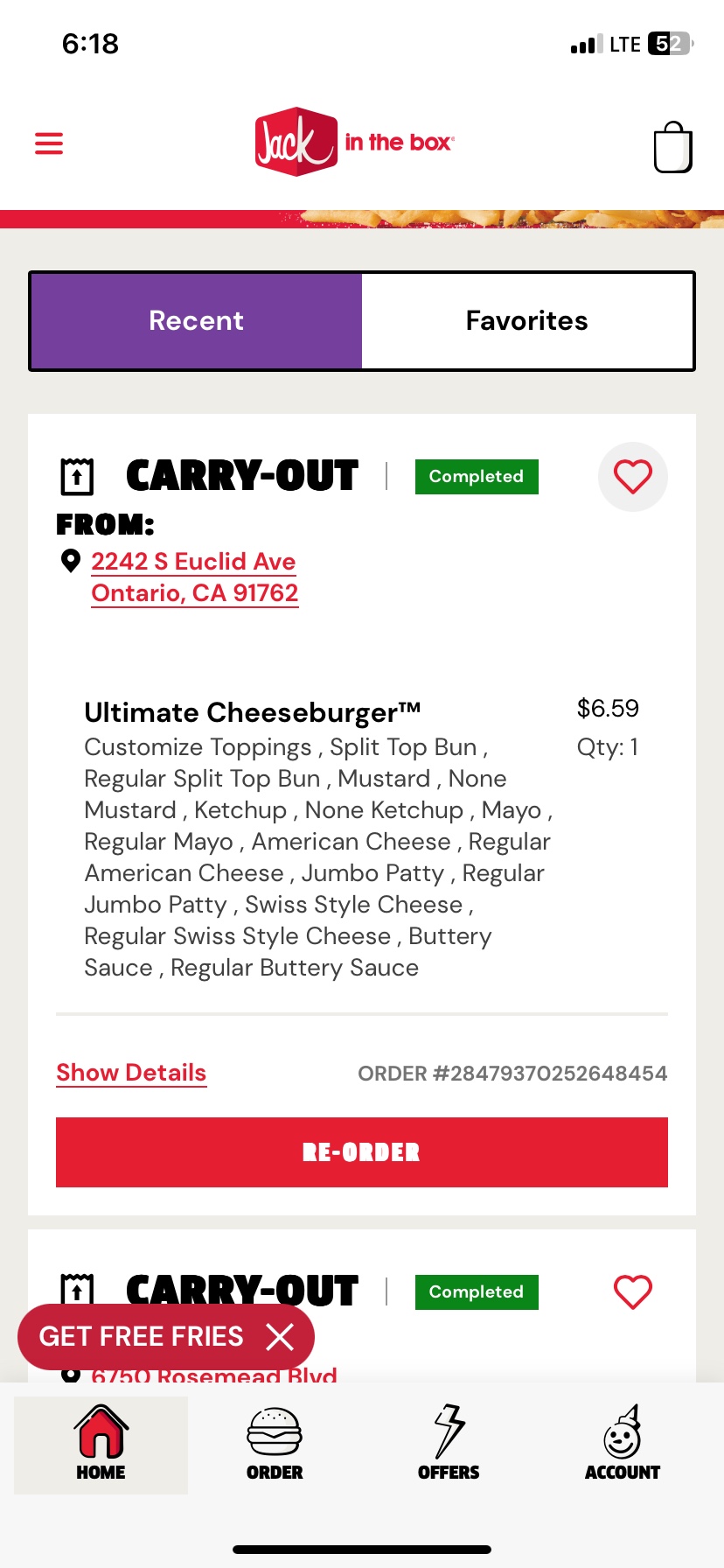Dismiss the Get Free Fries banner

280,1337
